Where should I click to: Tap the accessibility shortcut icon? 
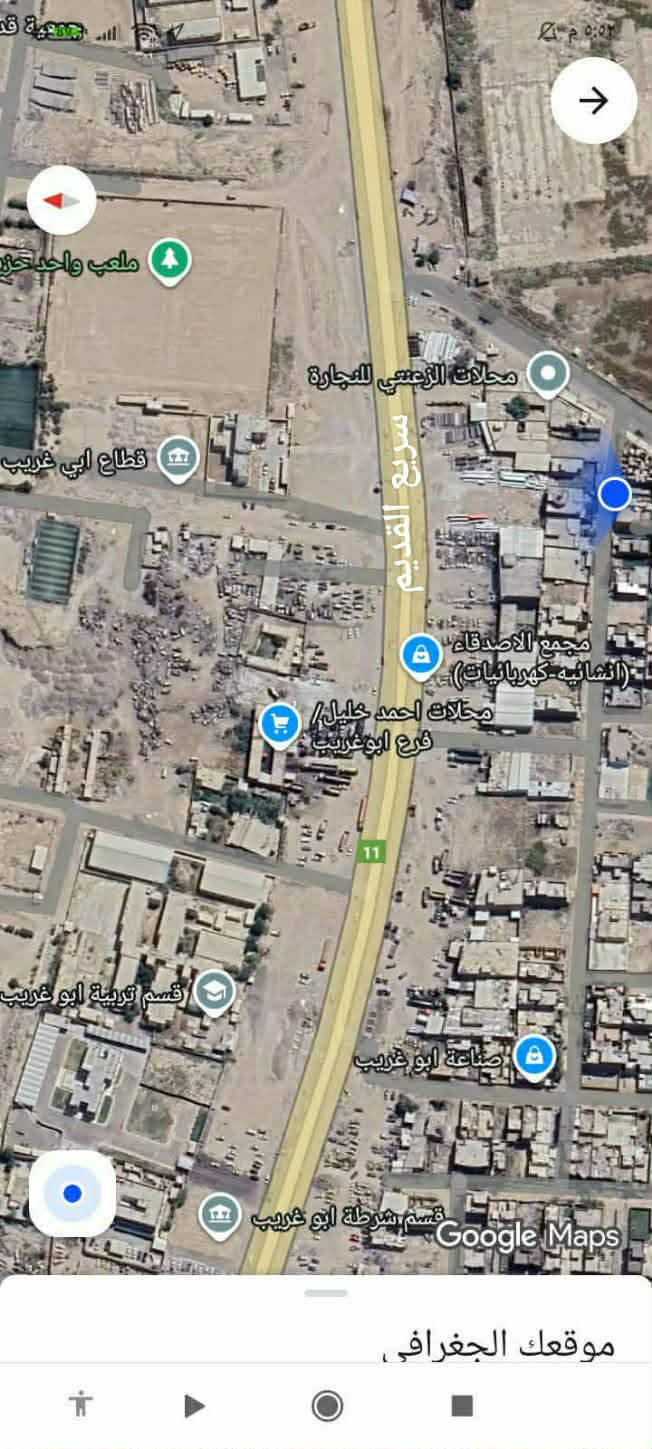(x=81, y=1405)
